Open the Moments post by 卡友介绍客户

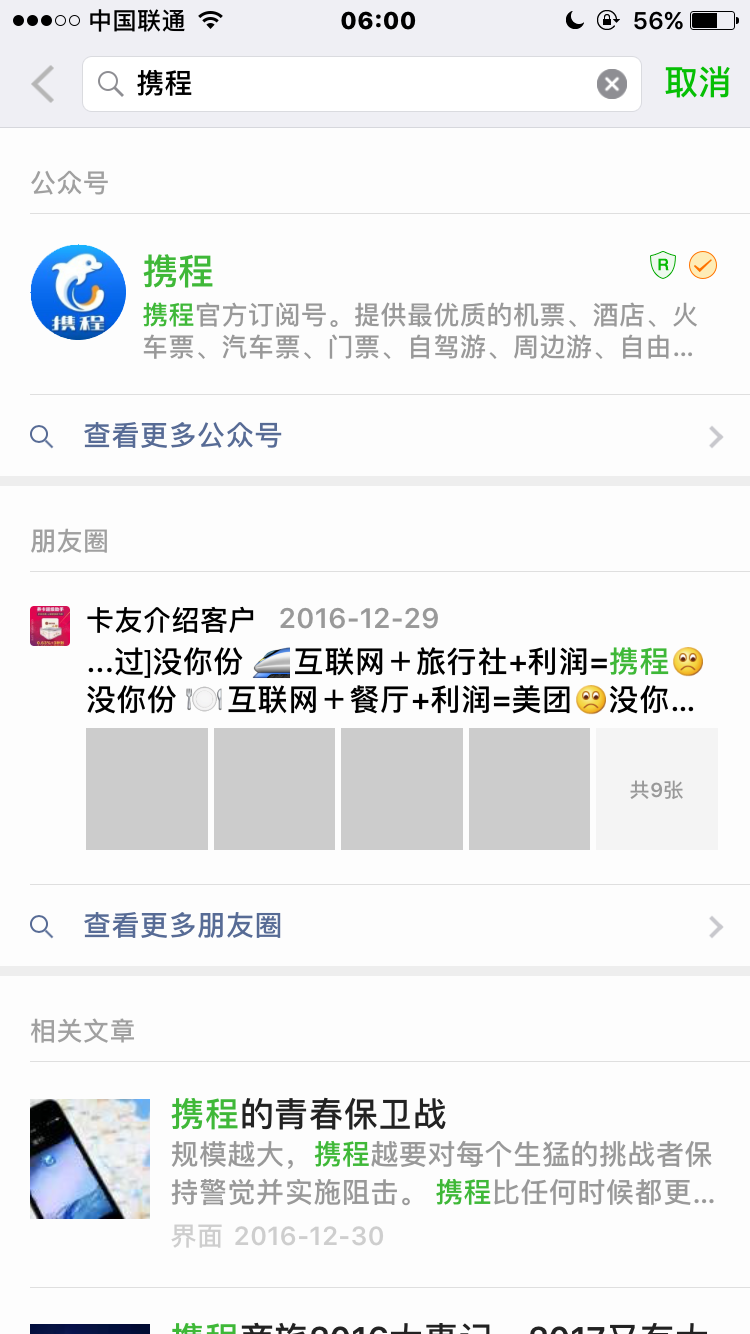pos(375,728)
